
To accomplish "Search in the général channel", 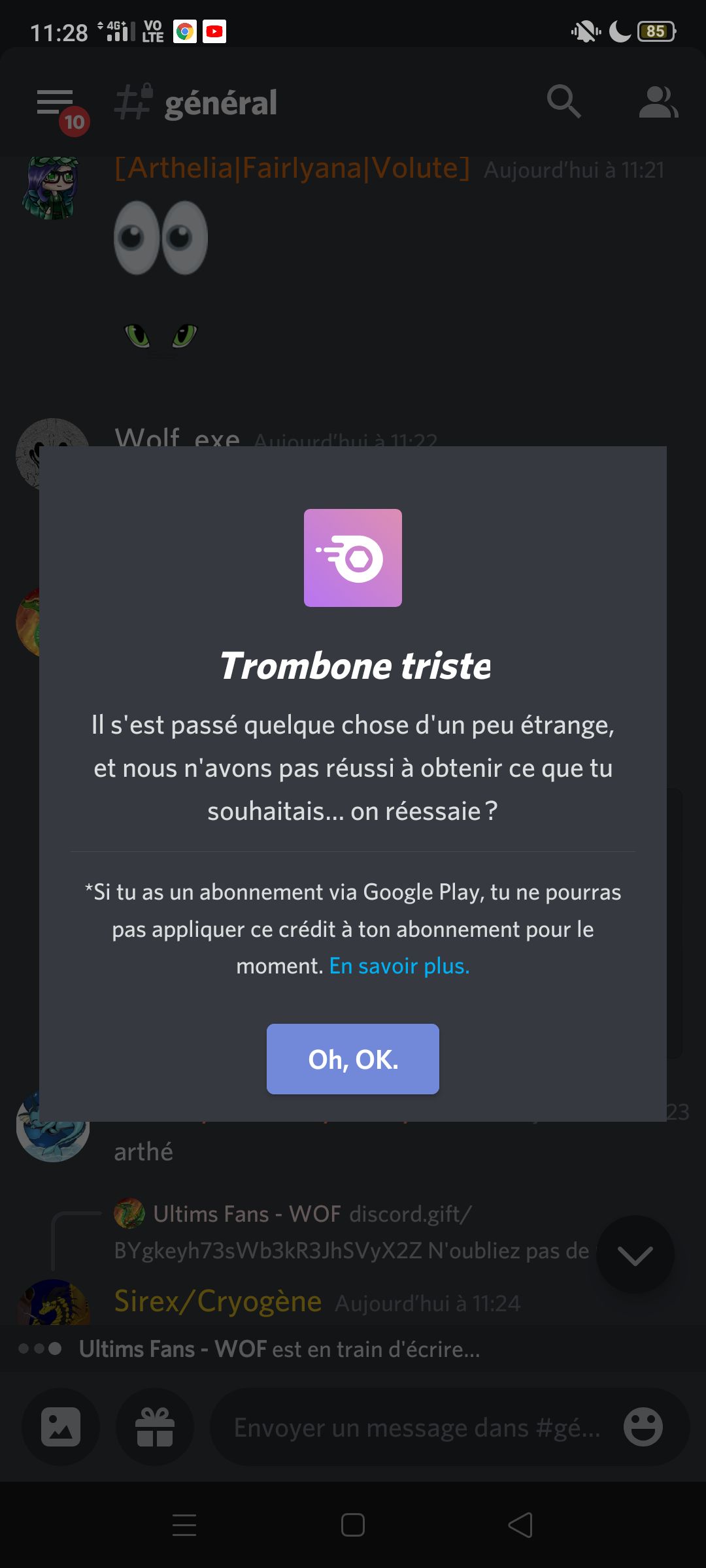I will [563, 102].
